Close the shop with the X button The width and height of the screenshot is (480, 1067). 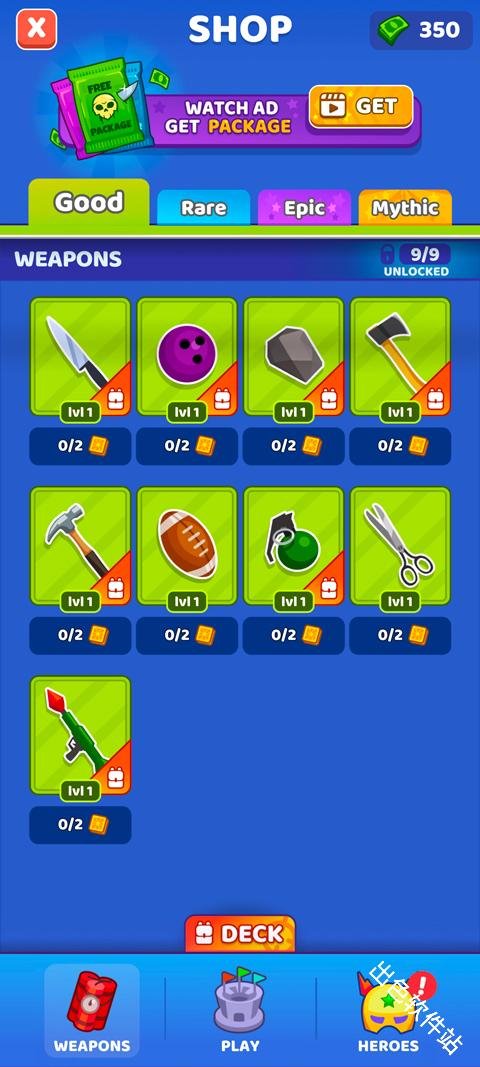click(x=37, y=29)
